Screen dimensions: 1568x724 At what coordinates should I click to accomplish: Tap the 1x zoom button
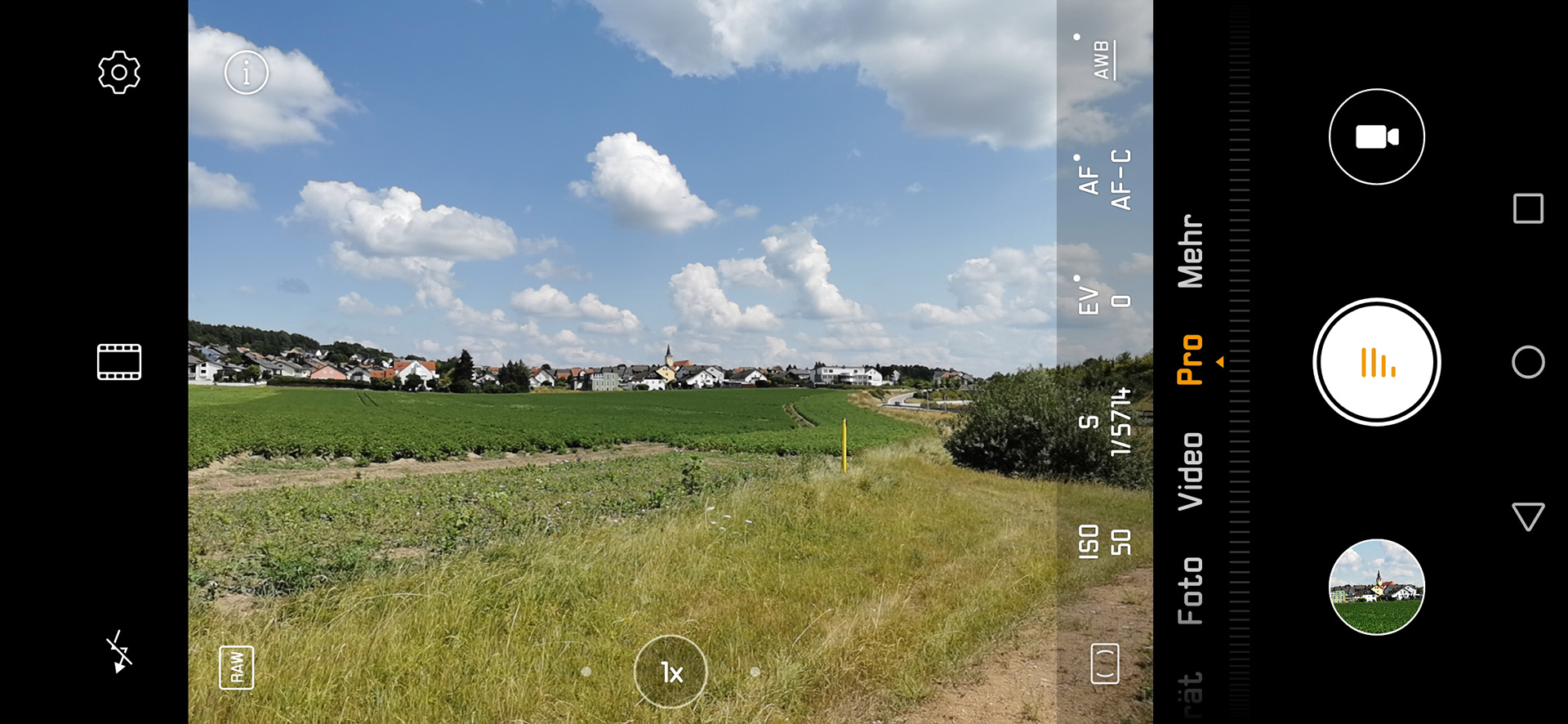tap(670, 672)
